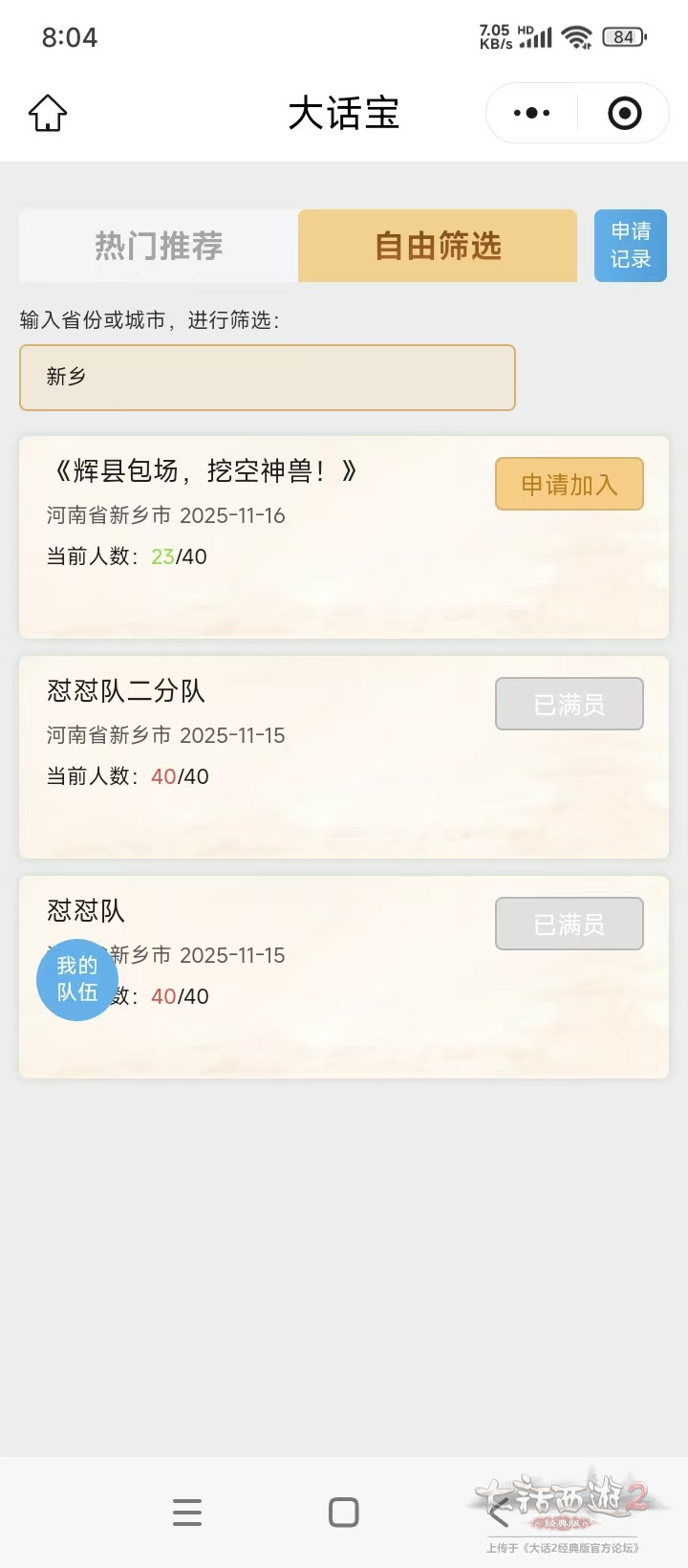688x1568 pixels.
Task: Switch to the 热门推荐 tab
Action: click(x=159, y=247)
